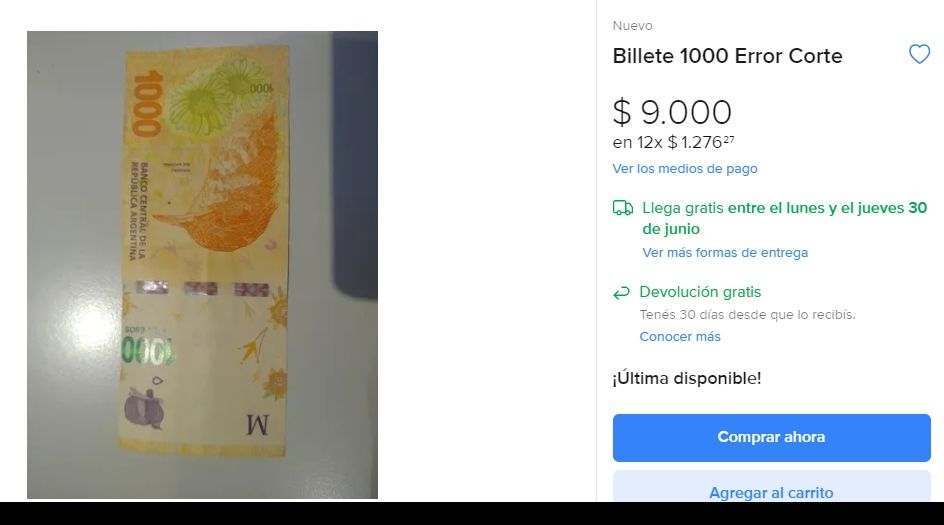Buy now with 'Comprar ahora' button
Screen dimensions: 944x525
(771, 437)
